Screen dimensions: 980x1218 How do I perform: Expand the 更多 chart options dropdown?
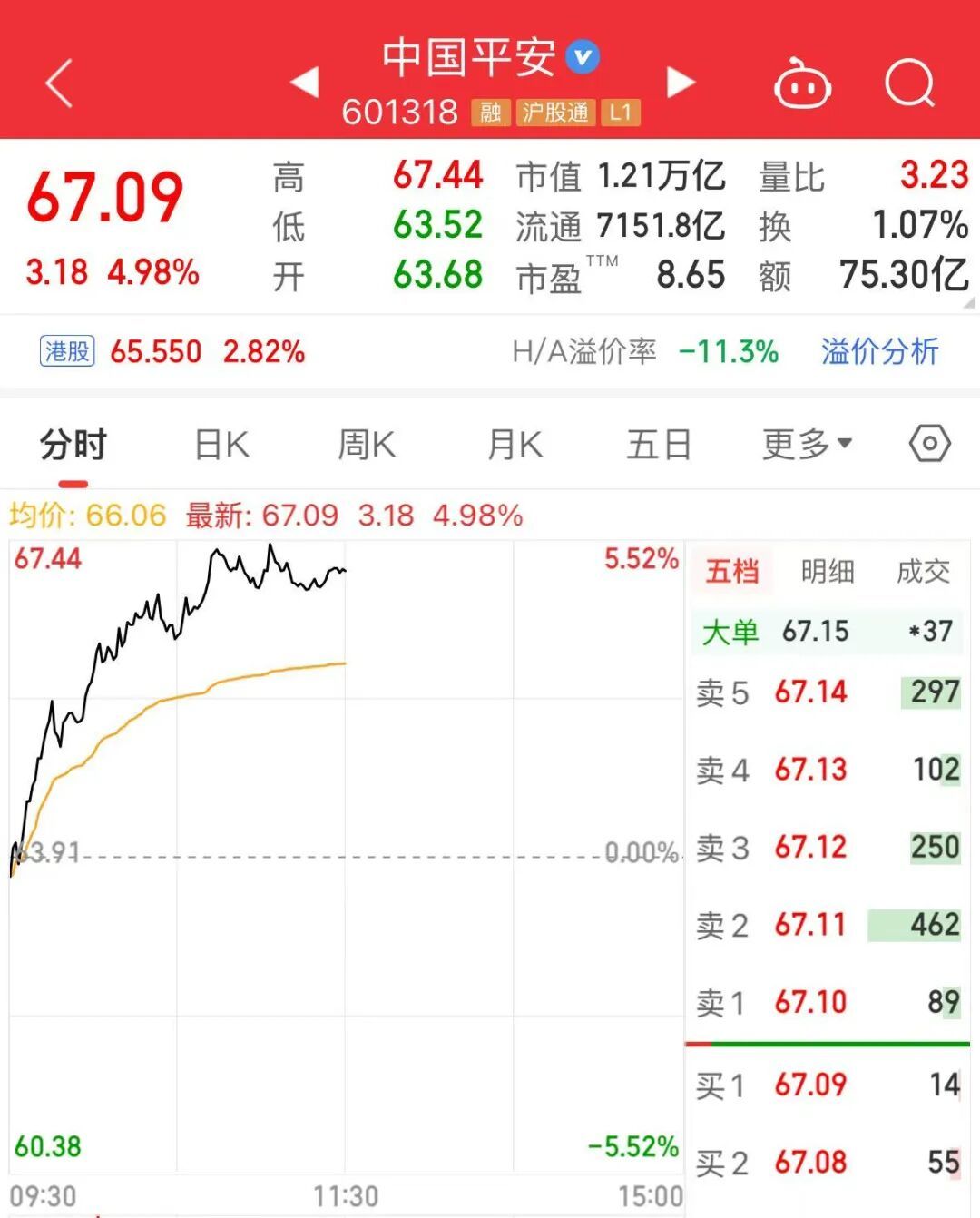[806, 445]
